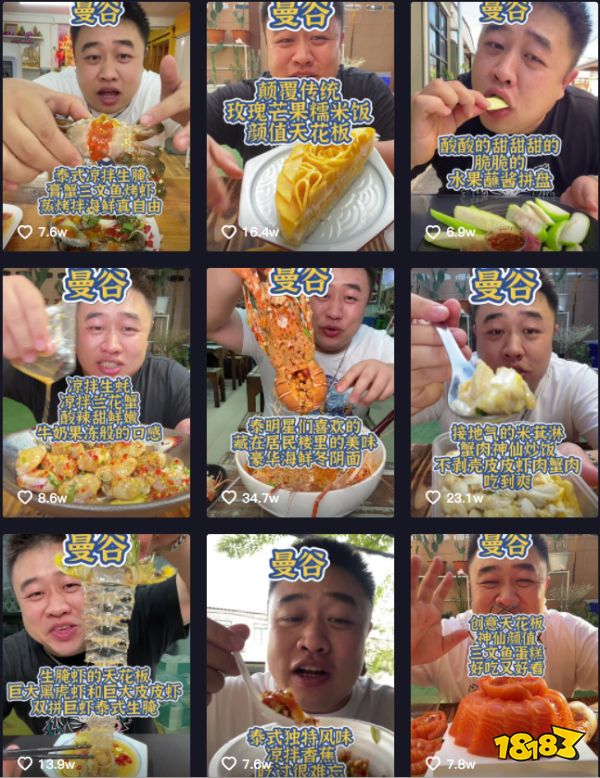
Task: Open the crab meat fried rice video, 23.1w likes
Action: pos(504,392)
